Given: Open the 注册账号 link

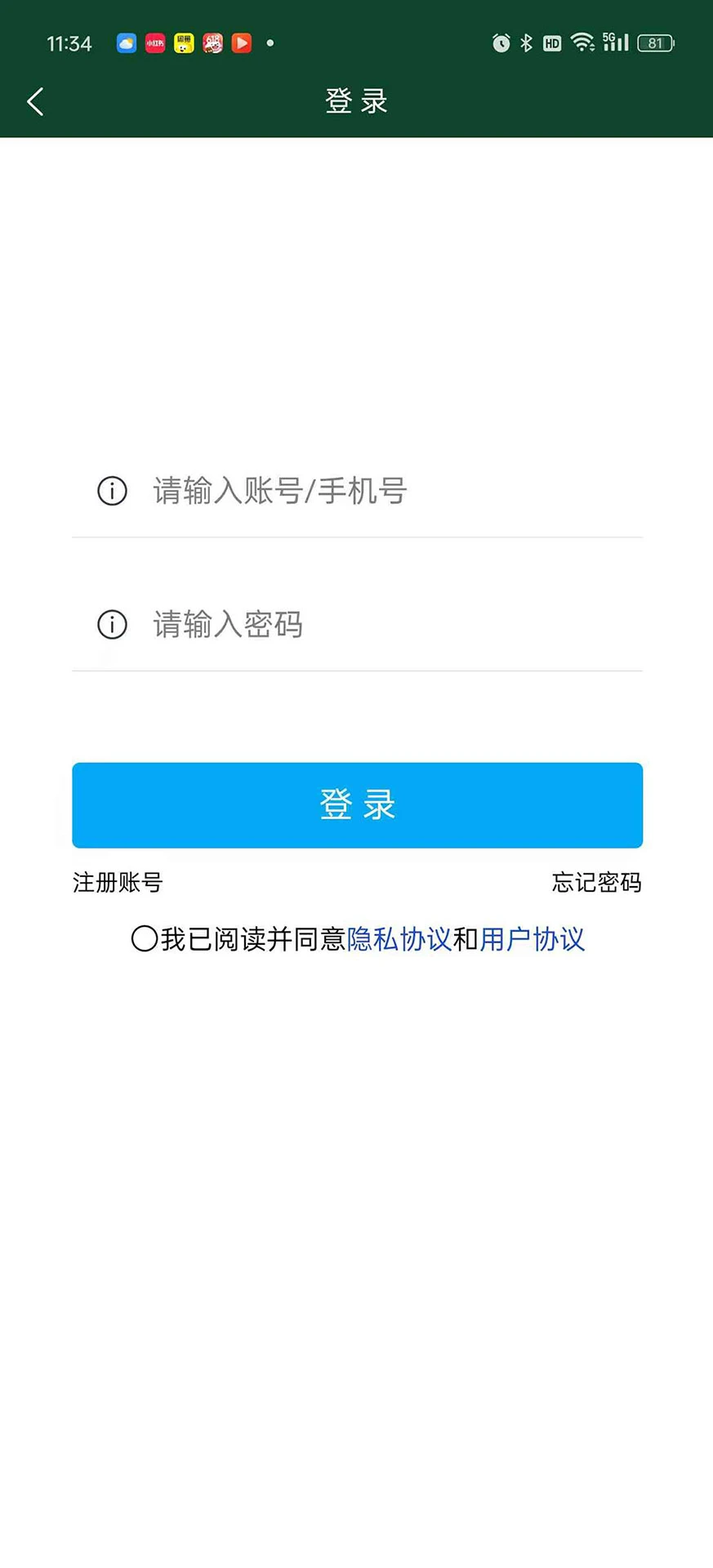Looking at the screenshot, I should pyautogui.click(x=117, y=883).
